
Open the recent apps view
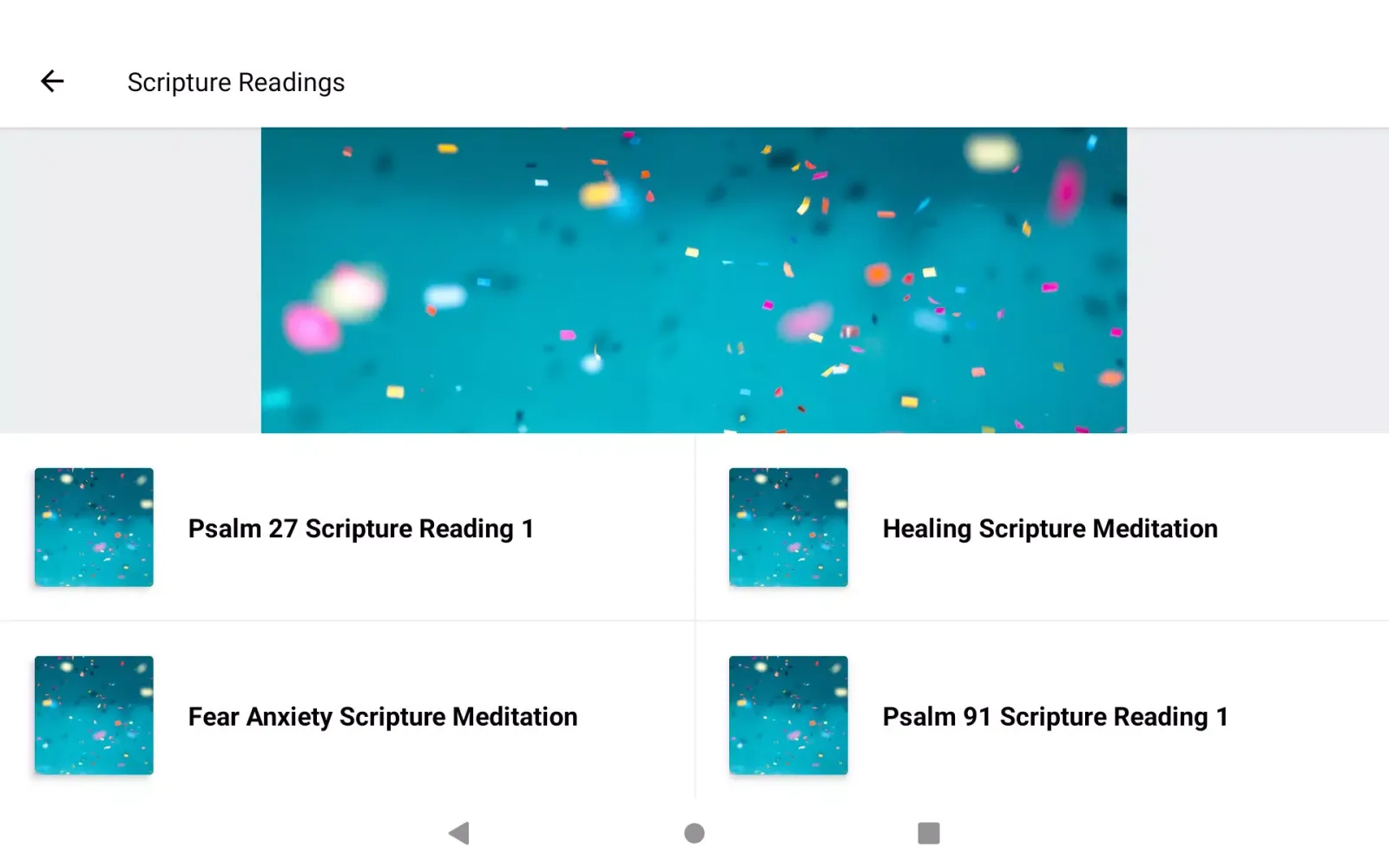tap(928, 833)
